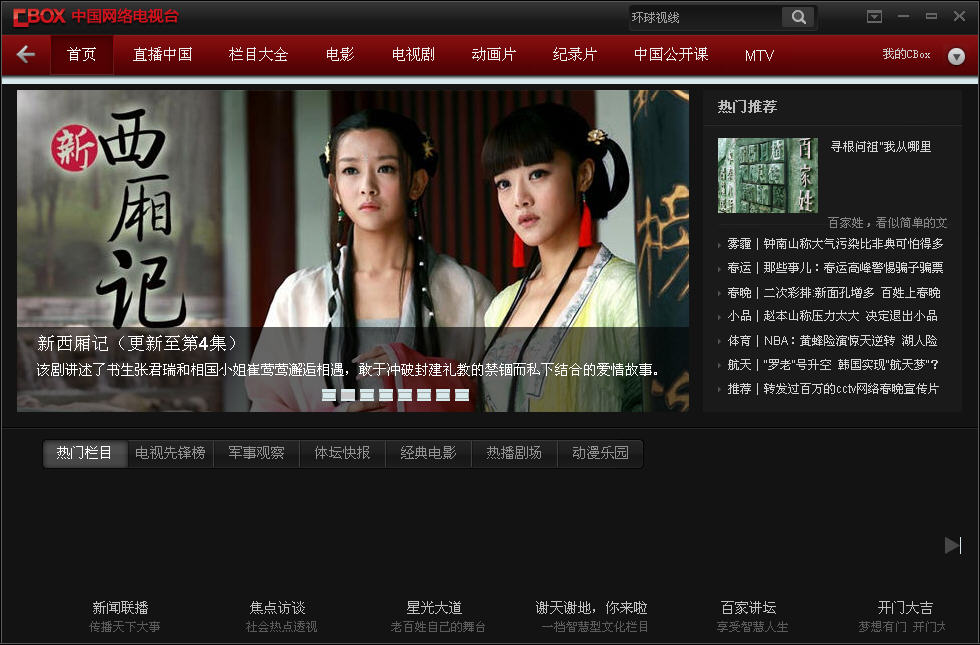
Task: Open the 新西厢记 featured banner
Action: point(352,250)
